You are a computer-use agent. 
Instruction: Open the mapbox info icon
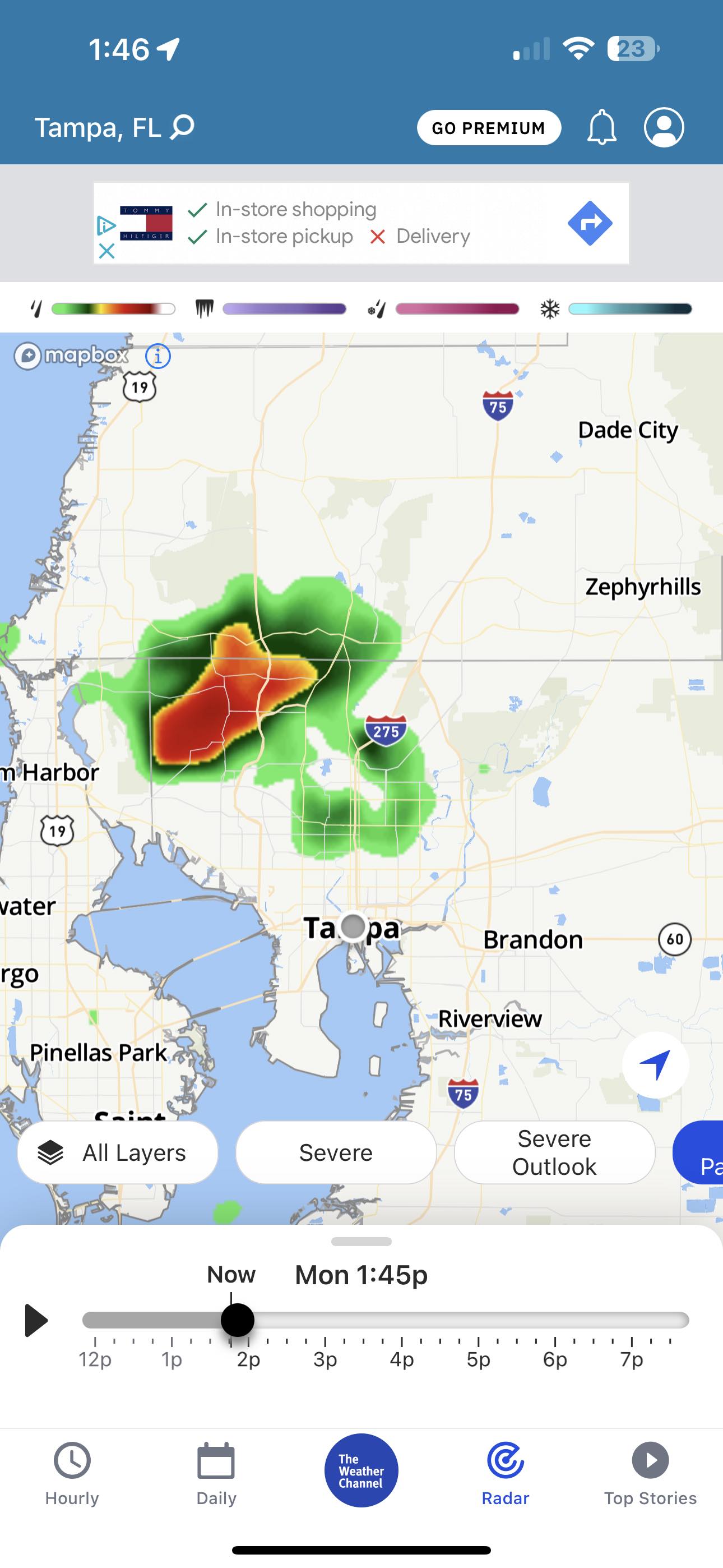158,356
